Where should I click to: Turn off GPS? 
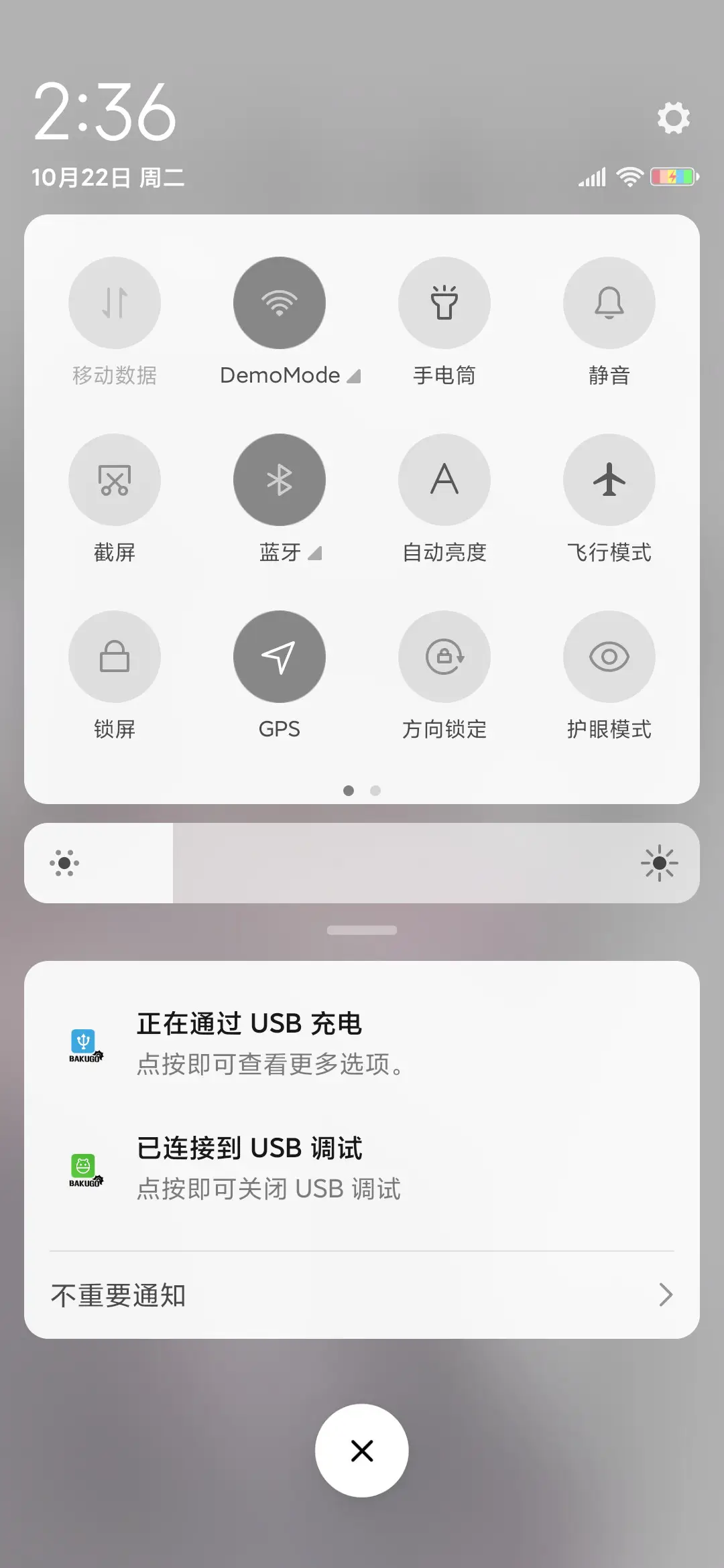point(280,657)
